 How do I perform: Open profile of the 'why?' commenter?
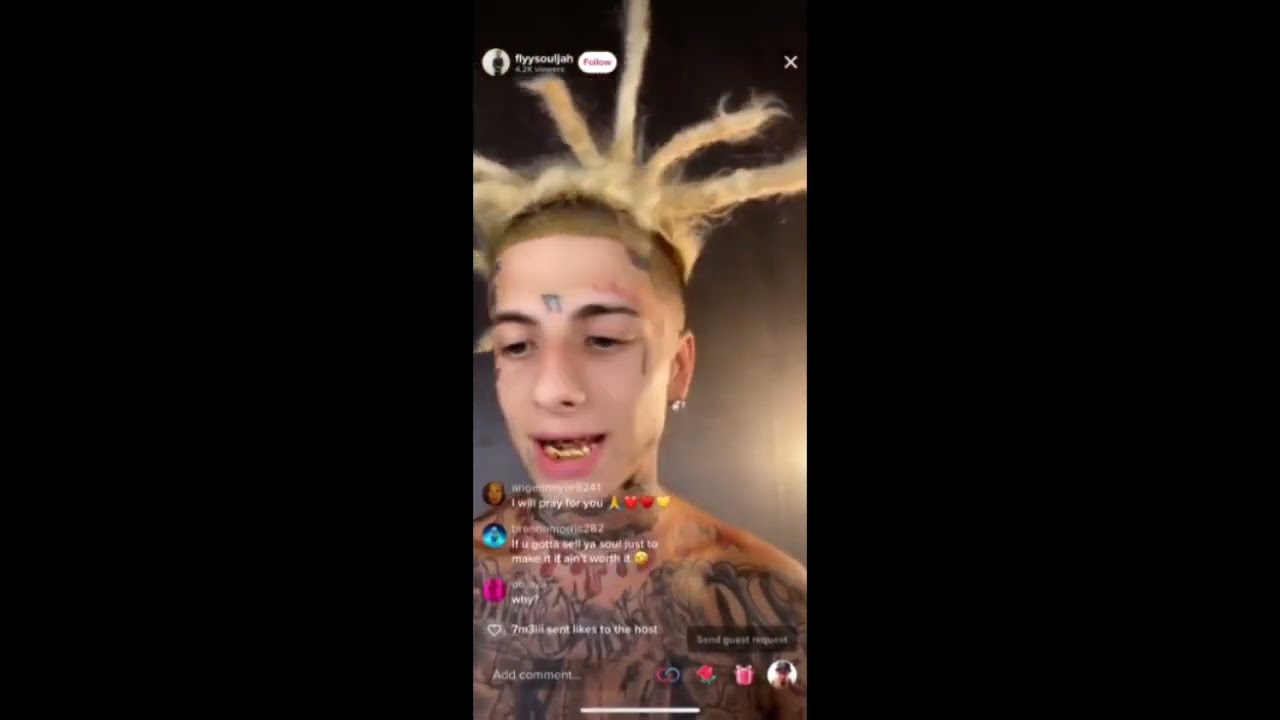(494, 590)
